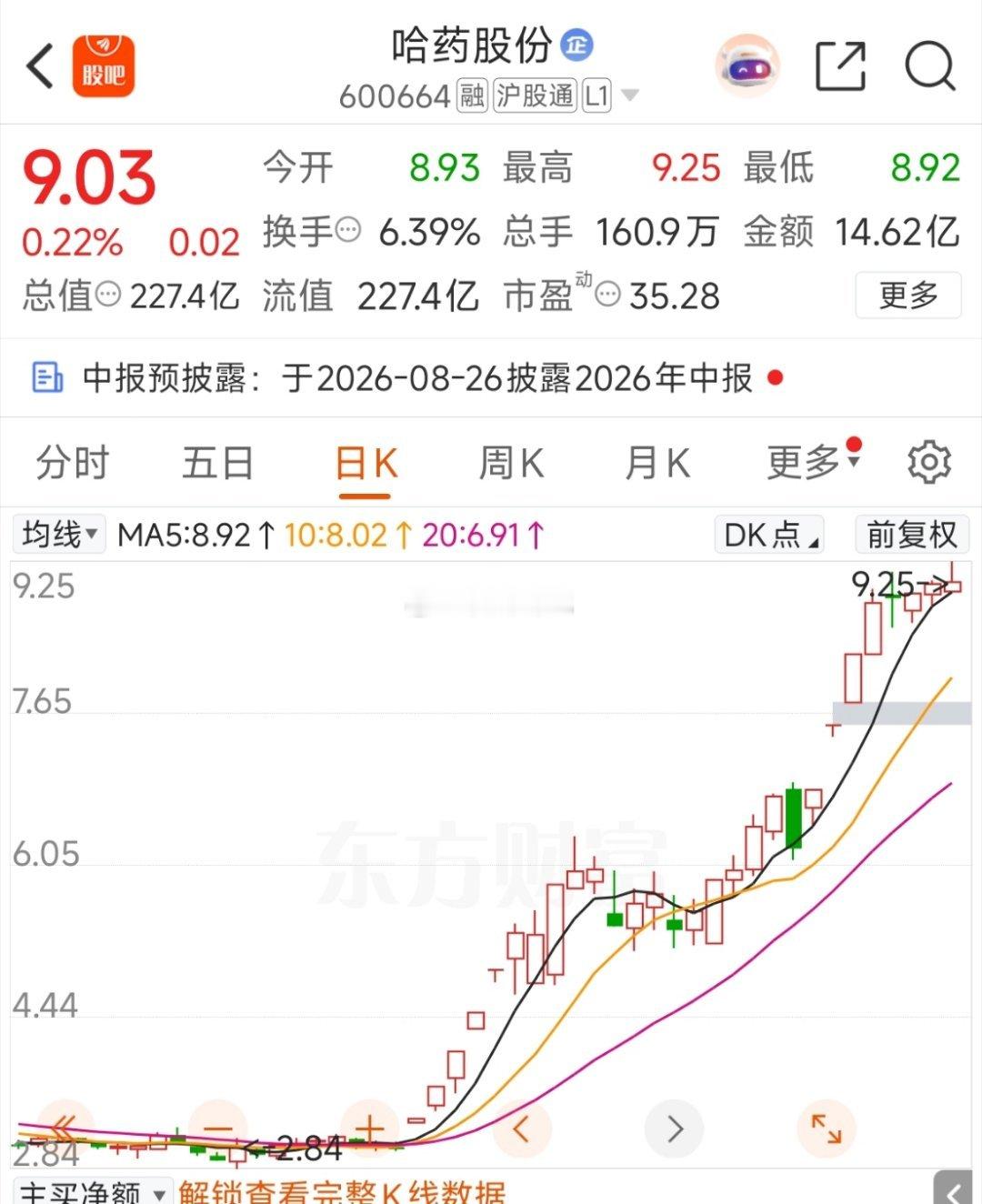Expand the 更多 chart periods dropdown
The image size is (982, 1204).
[813, 462]
